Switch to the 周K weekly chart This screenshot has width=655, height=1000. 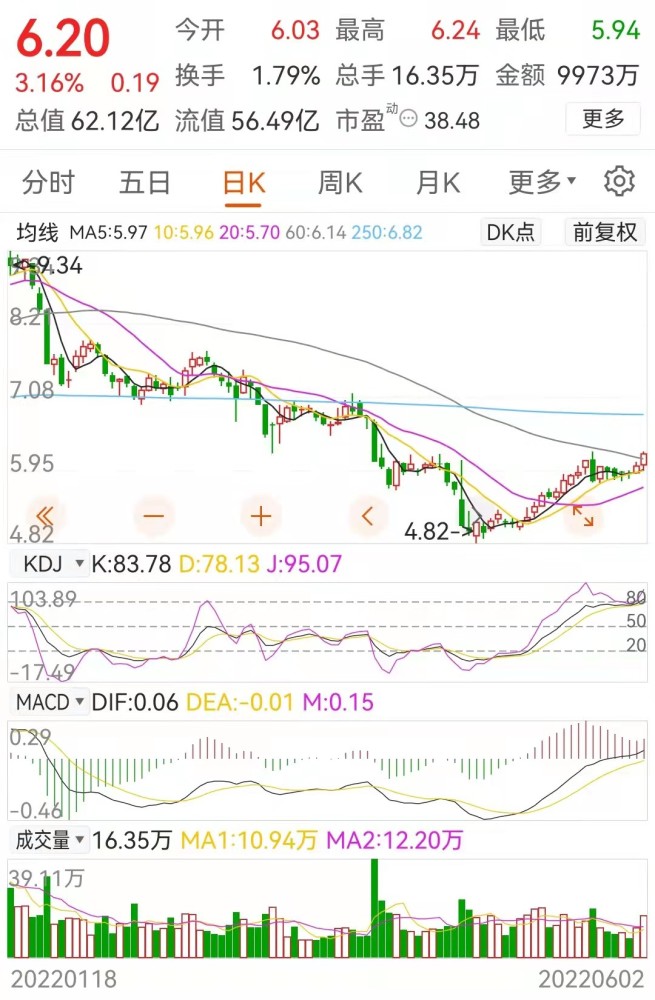[340, 183]
